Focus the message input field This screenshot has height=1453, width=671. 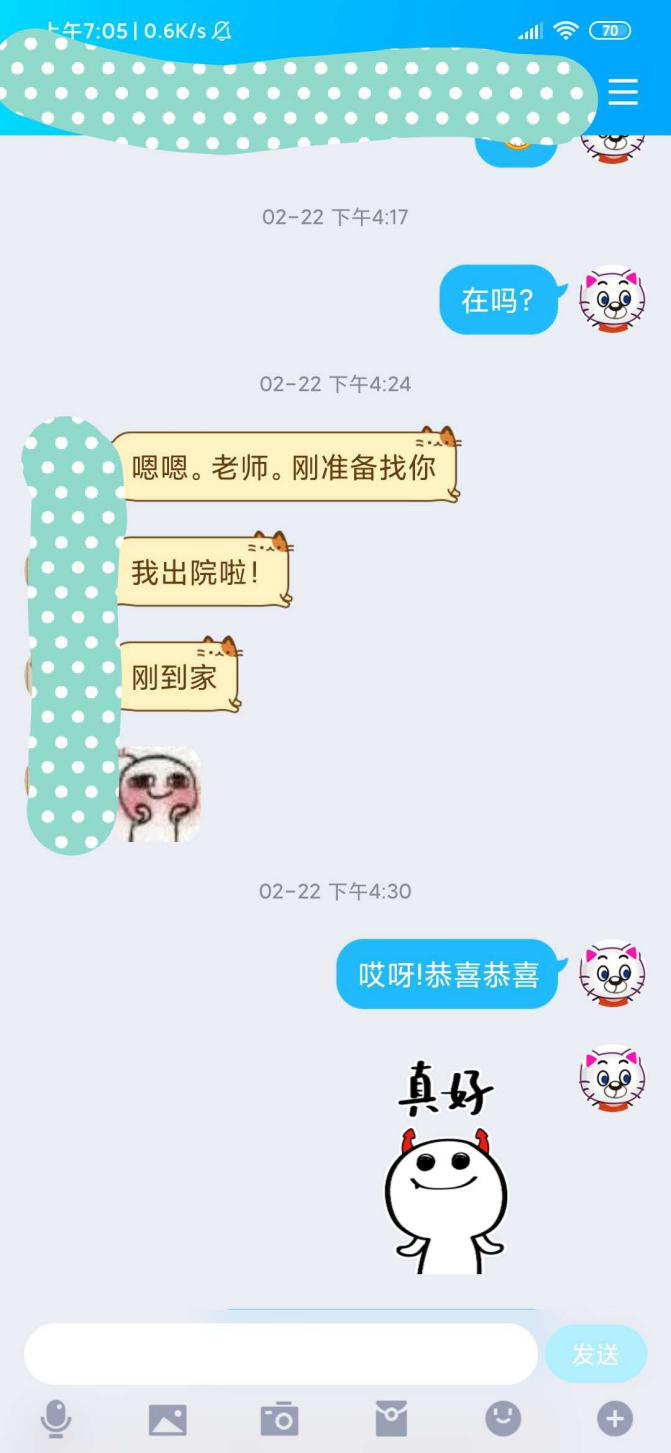point(280,1354)
